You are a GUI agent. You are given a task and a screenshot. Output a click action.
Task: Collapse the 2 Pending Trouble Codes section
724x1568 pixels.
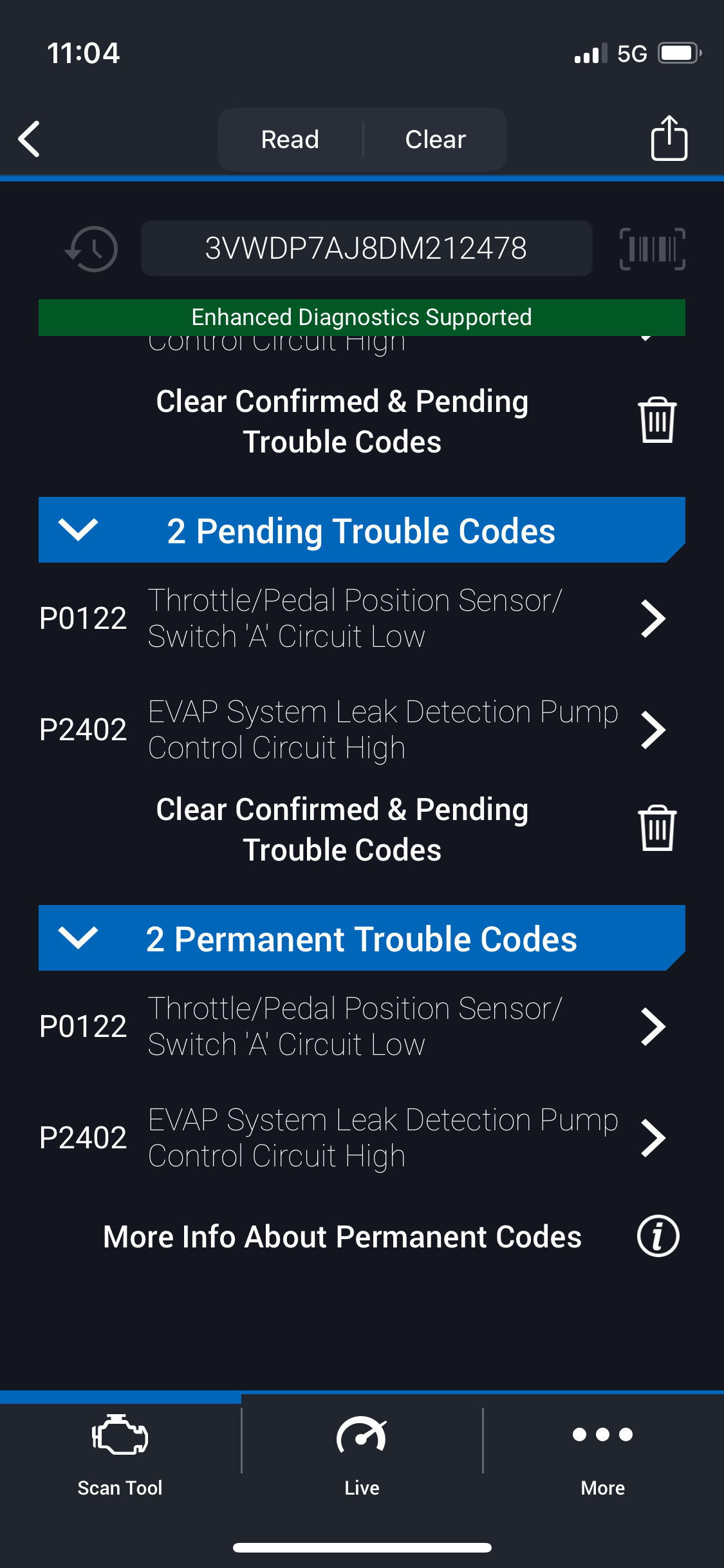click(x=362, y=530)
